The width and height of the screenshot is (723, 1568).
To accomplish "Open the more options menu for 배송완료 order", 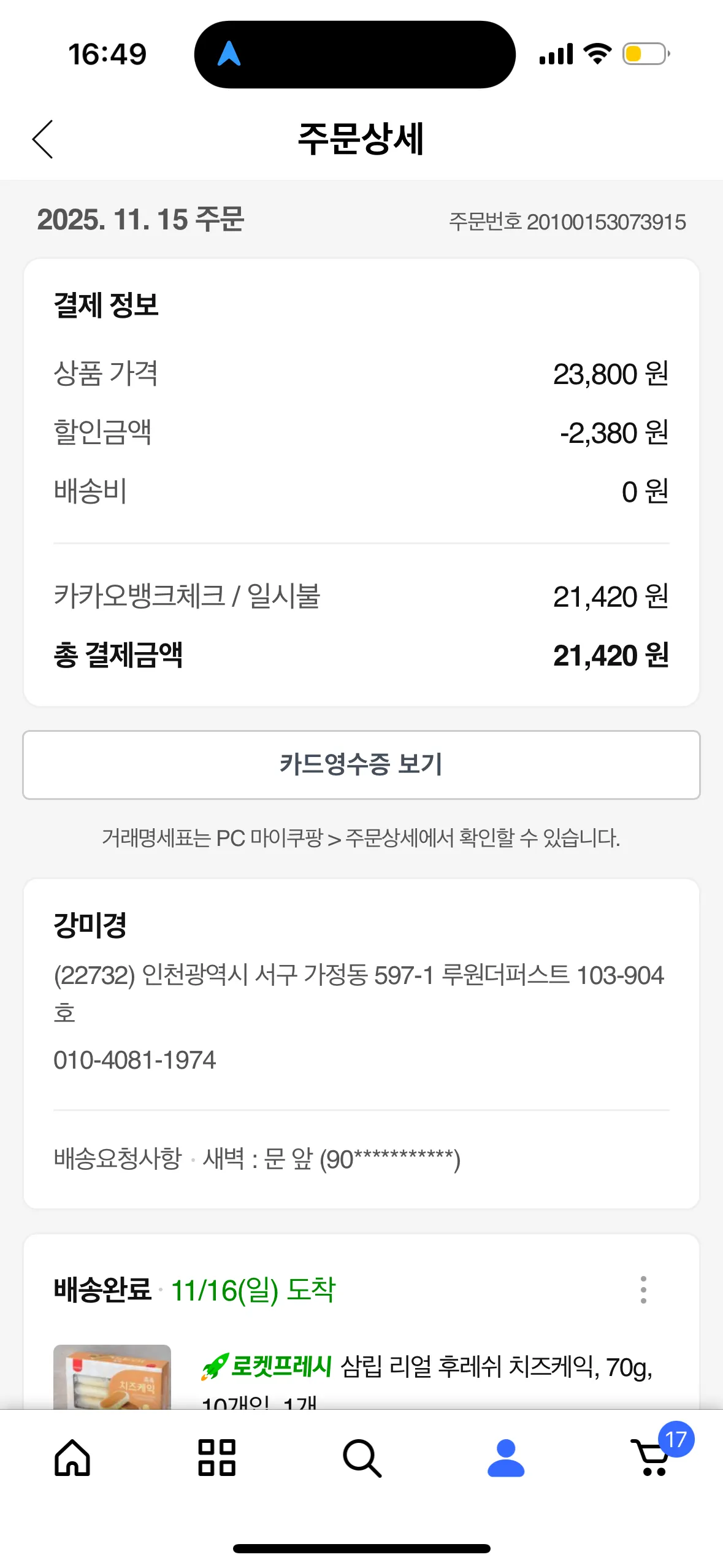I will (643, 1289).
